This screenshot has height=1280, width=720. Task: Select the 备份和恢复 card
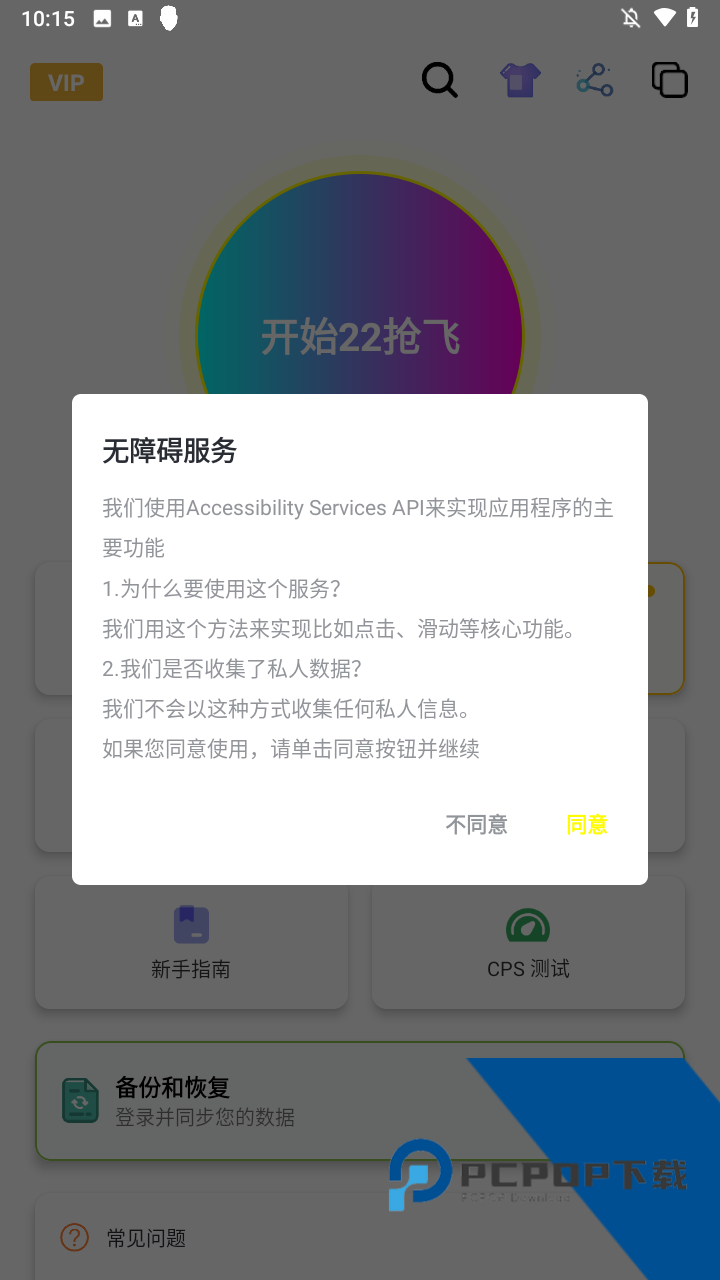click(x=360, y=1101)
